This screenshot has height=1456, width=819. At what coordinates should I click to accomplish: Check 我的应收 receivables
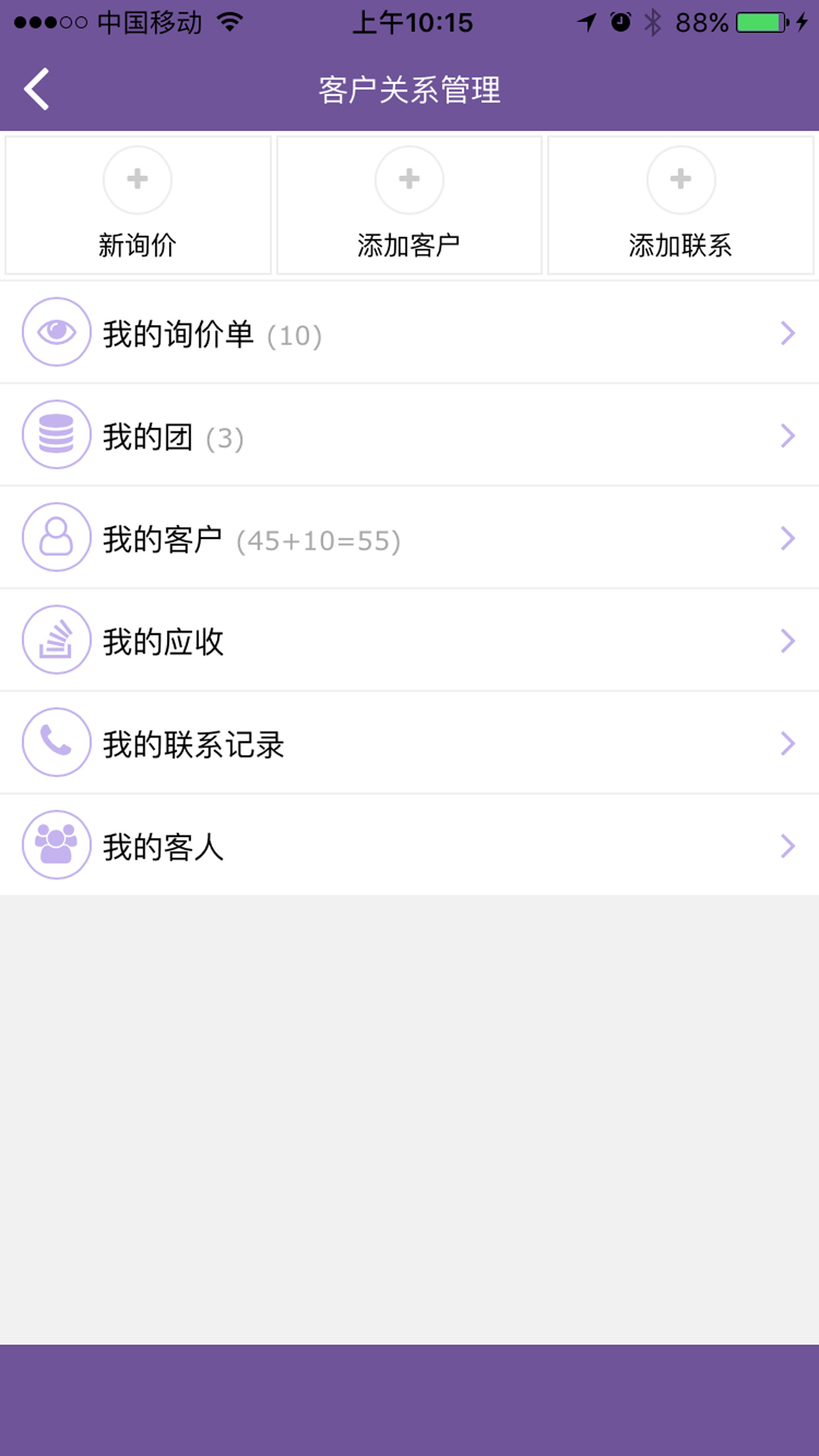pos(409,641)
